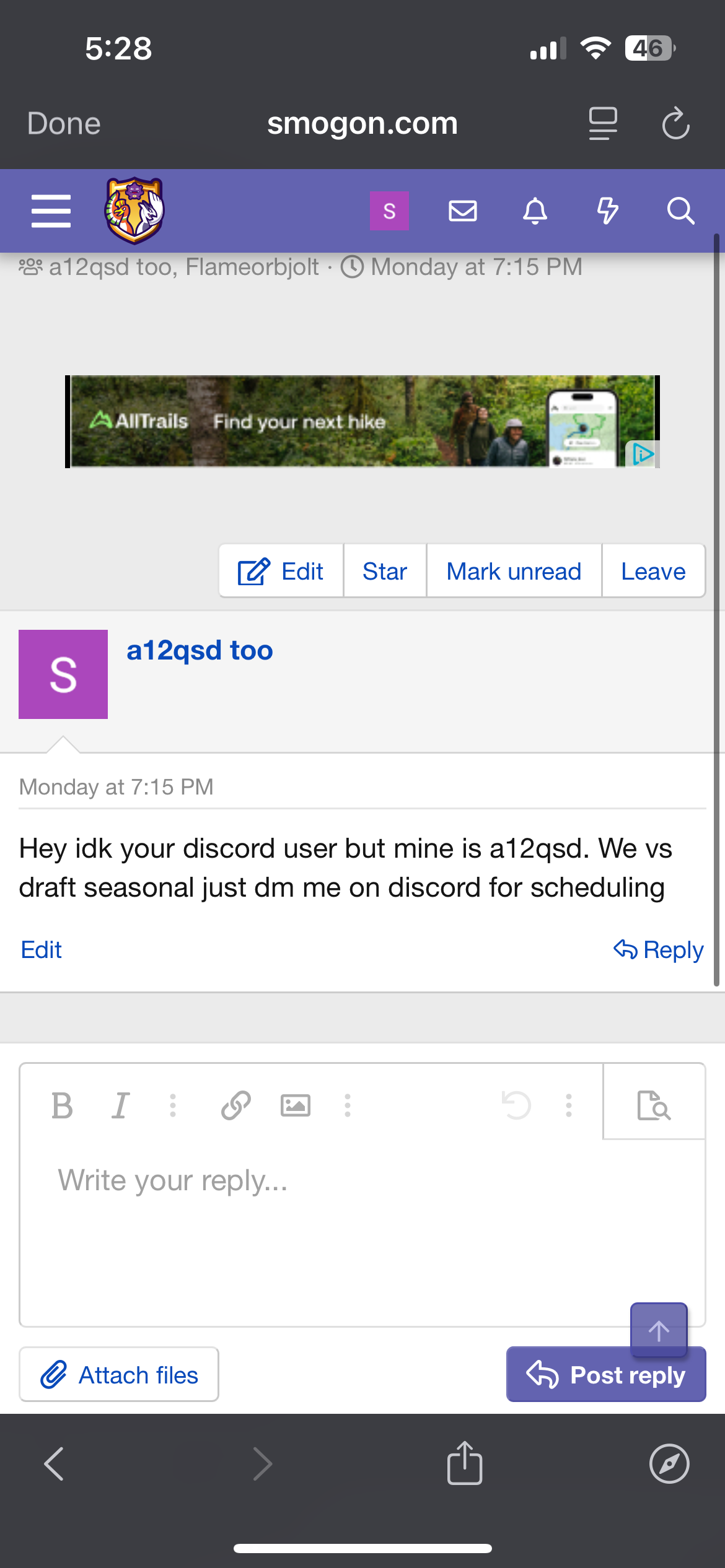The height and width of the screenshot is (1568, 725).
Task: Toggle bold formatting in the editor
Action: point(62,1105)
